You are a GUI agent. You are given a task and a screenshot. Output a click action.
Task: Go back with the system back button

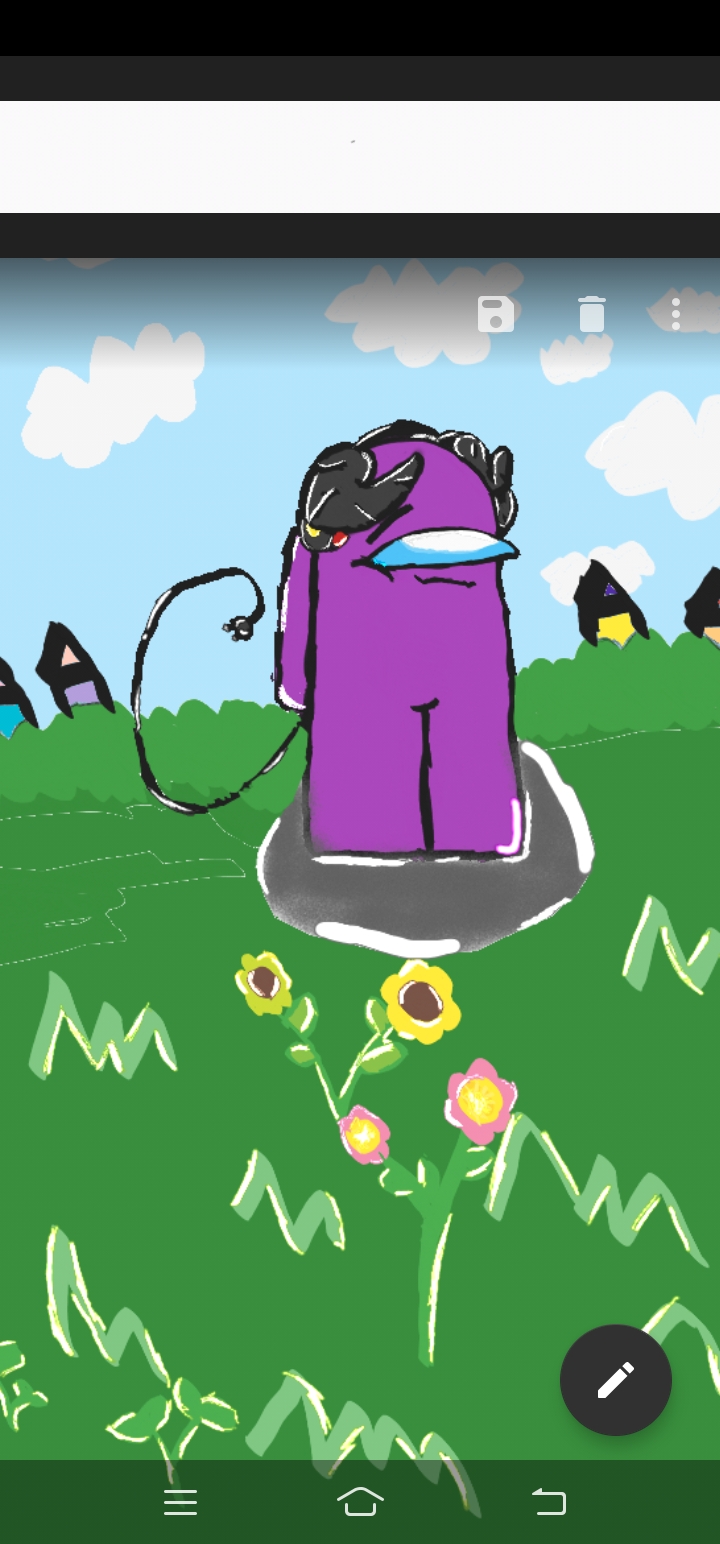(548, 1501)
